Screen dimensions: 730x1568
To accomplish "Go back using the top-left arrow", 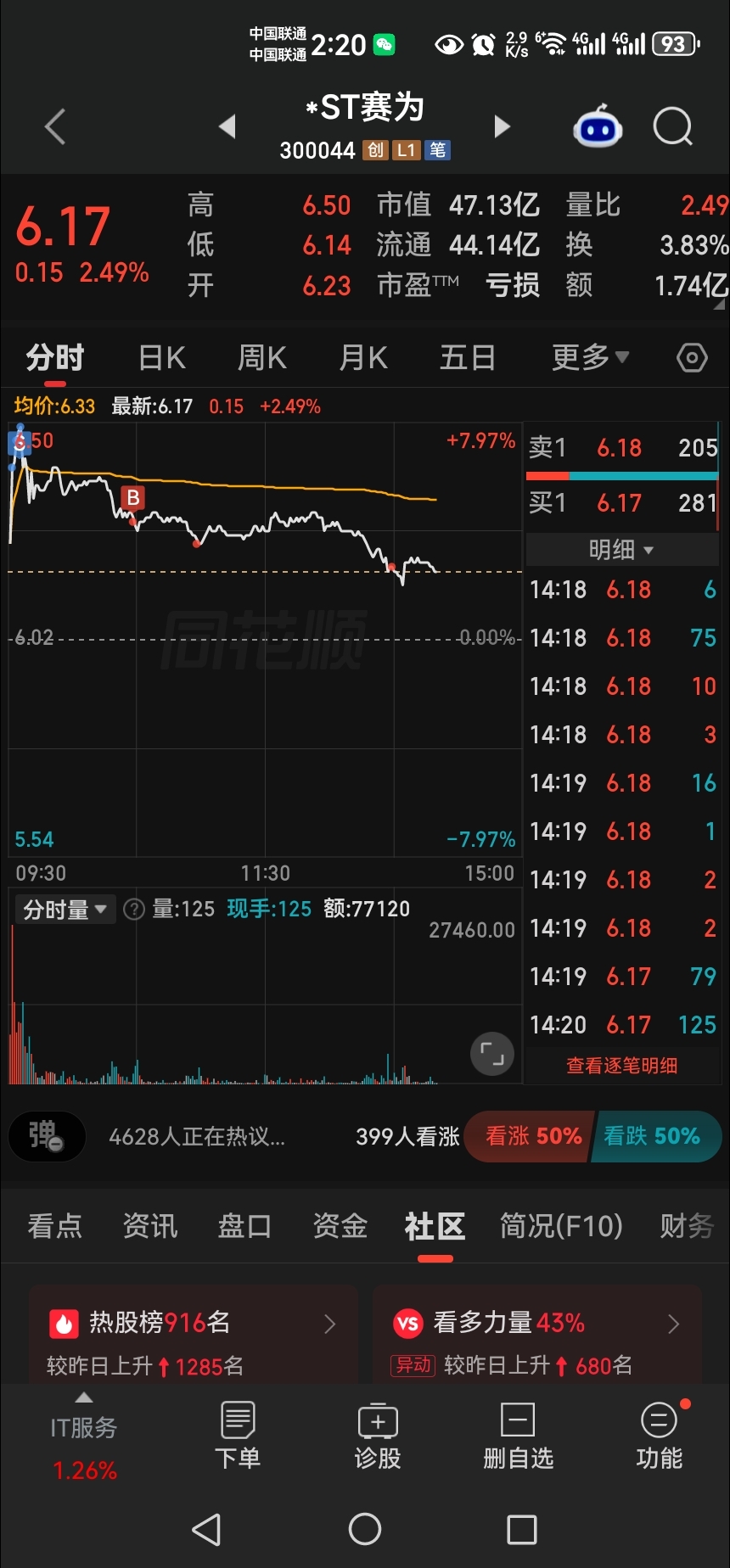I will pos(55,127).
